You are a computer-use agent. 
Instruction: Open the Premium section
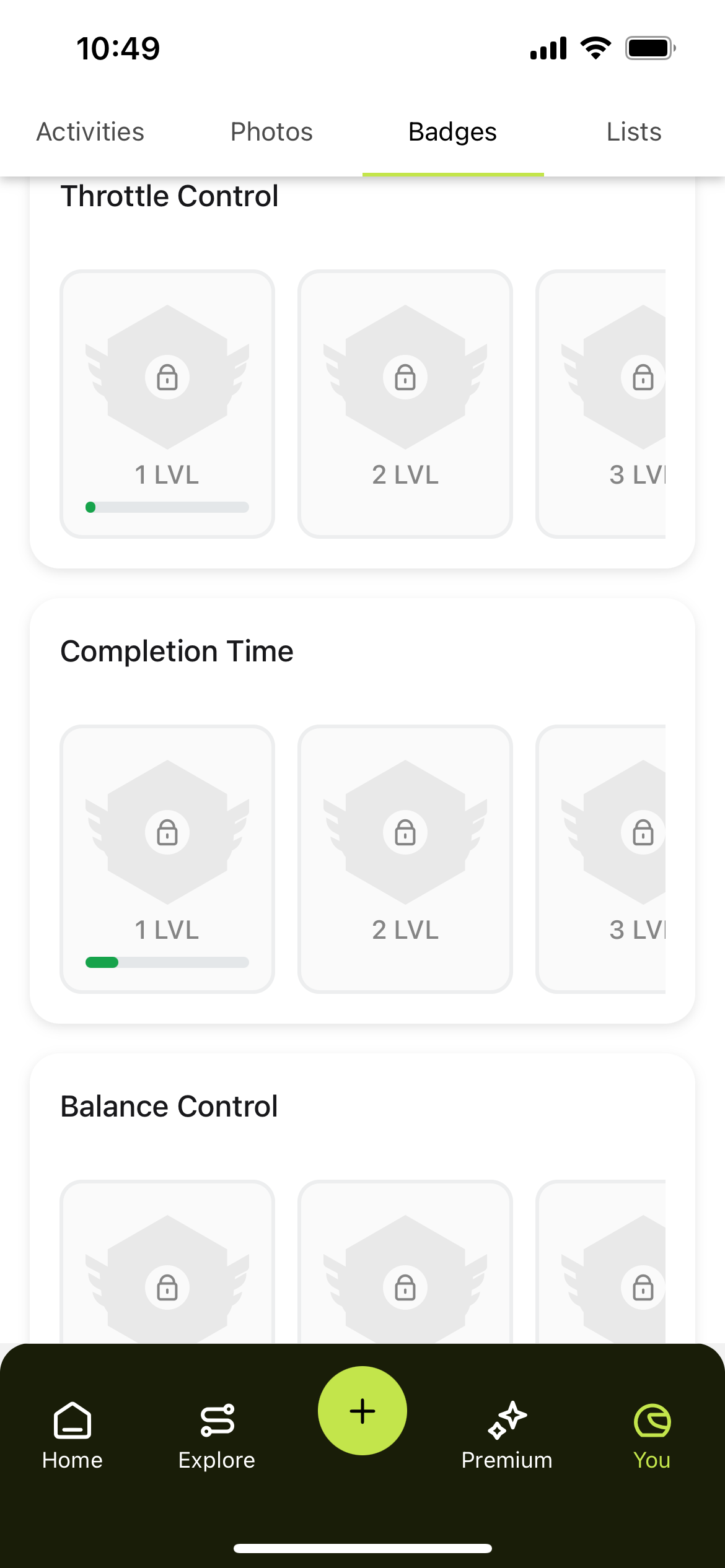[507, 1437]
